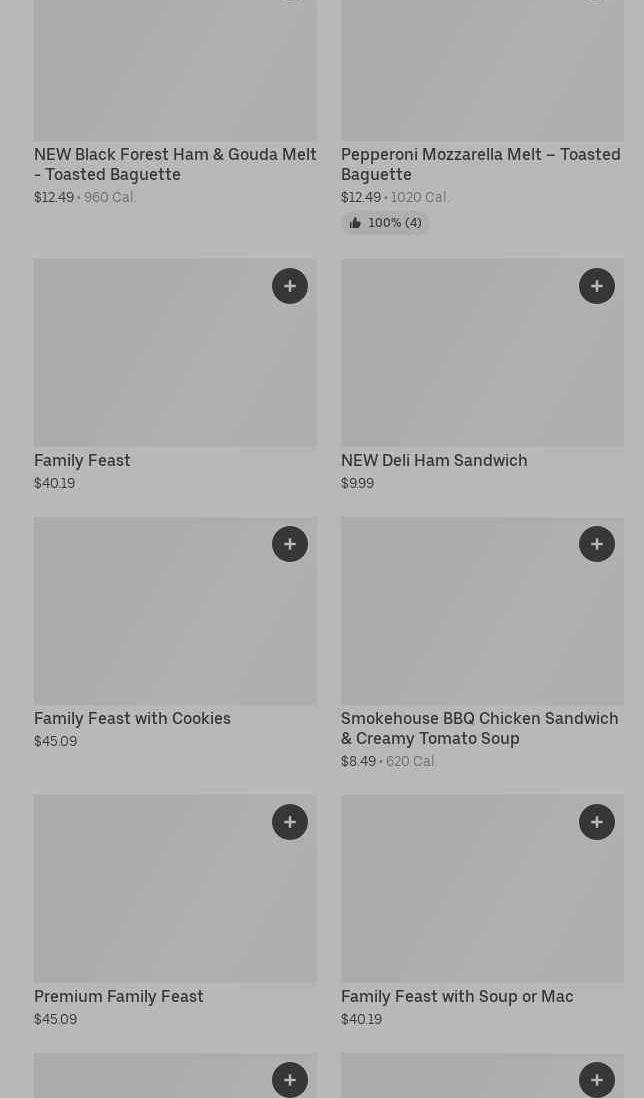Screen dimensions: 644x1098
Task: Open NEW Black Forest Ham & Gouda Melt
Action: coord(175,164)
